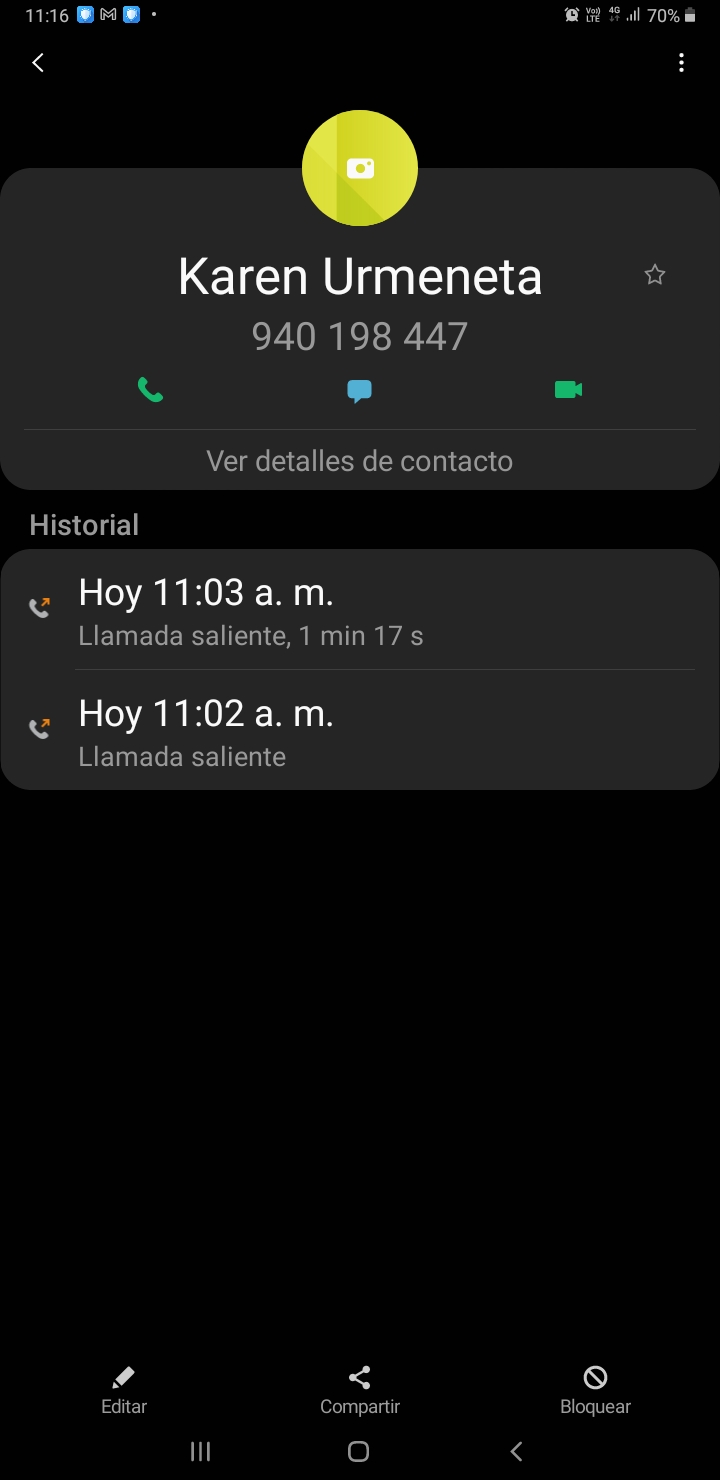Go to the system home screen
This screenshot has height=1480, width=720.
point(359,1452)
